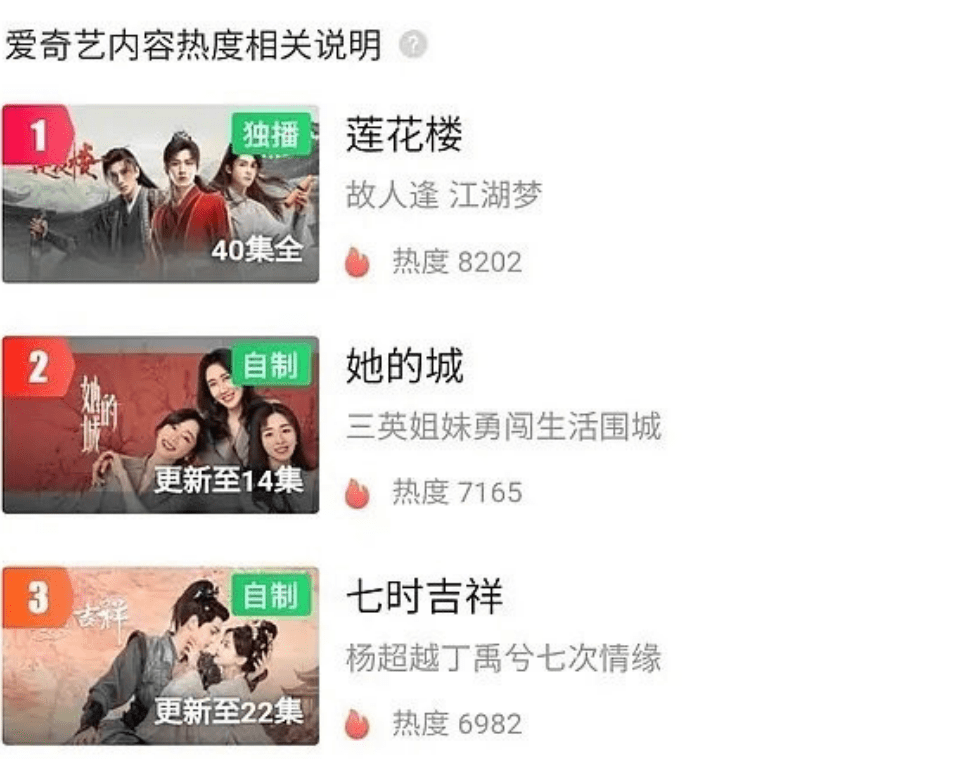Open the 七时吉祥 drama entry

coord(424,598)
